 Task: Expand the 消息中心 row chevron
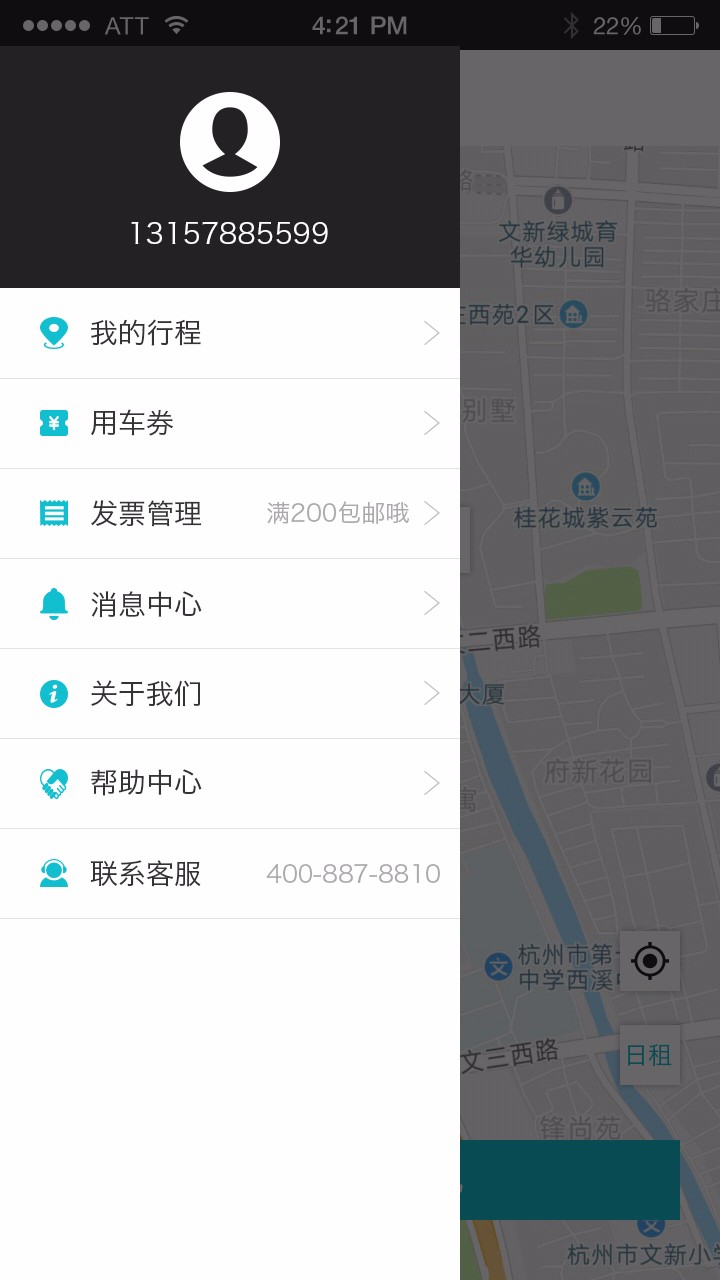click(430, 603)
